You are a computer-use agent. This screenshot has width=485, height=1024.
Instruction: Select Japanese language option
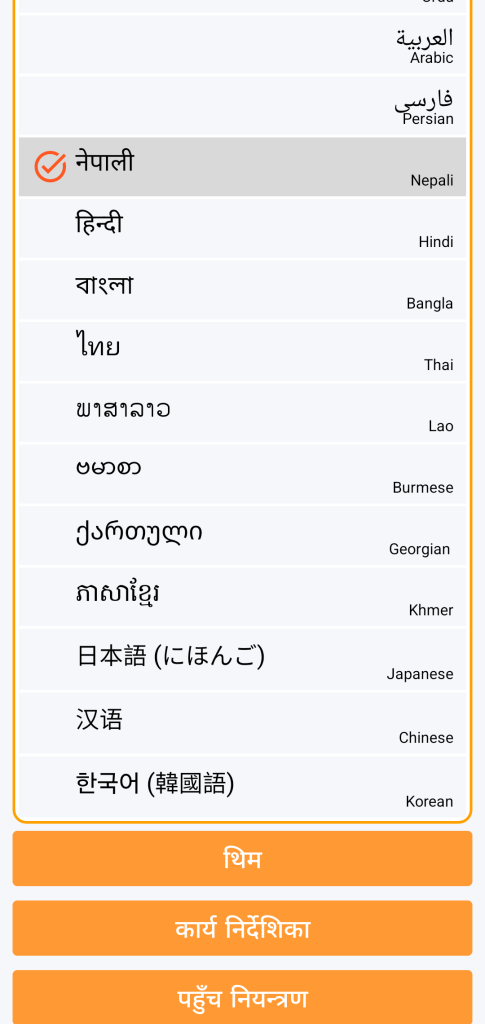(242, 660)
